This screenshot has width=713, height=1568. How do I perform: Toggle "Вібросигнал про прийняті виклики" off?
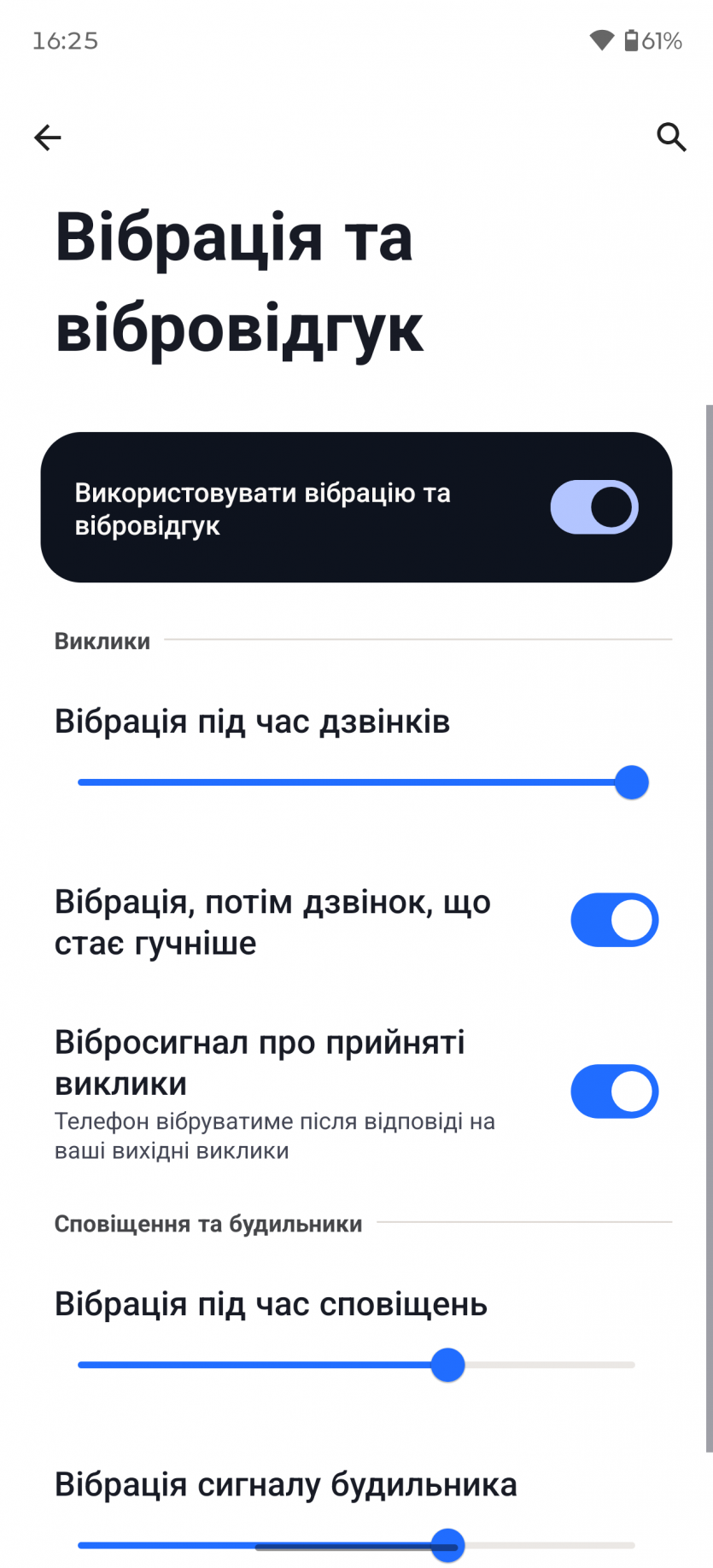[x=614, y=1091]
